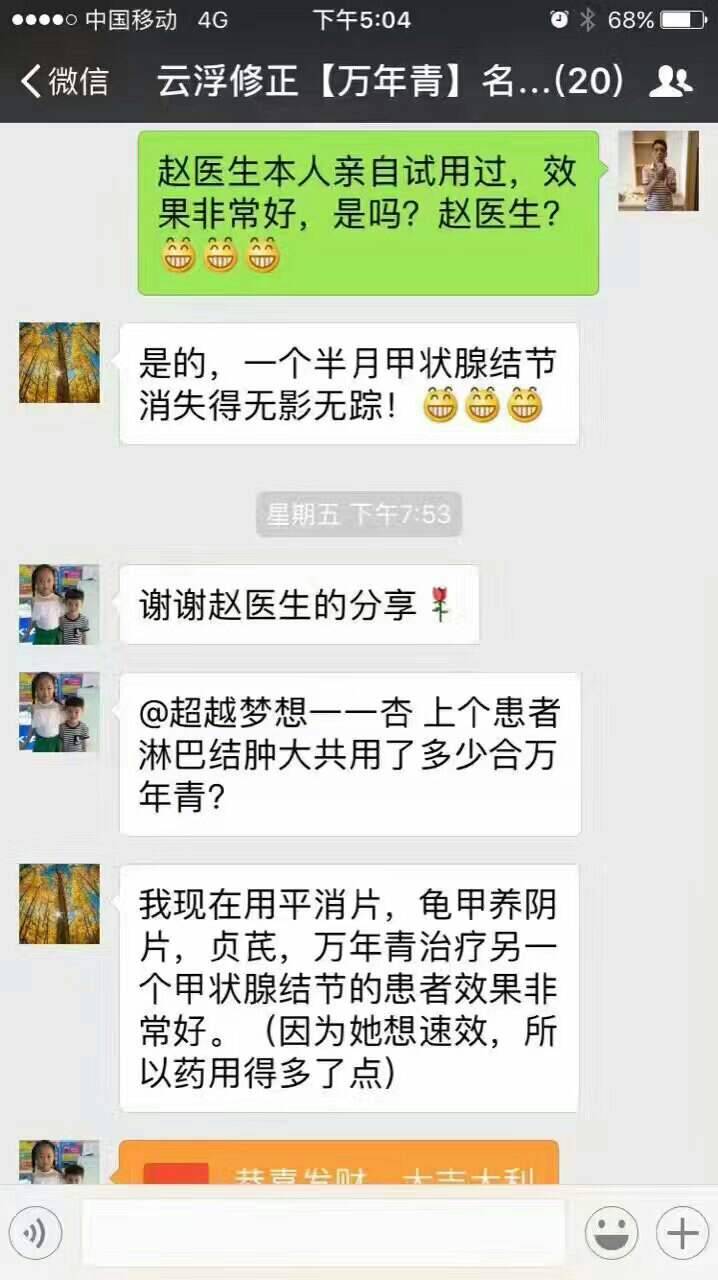Open the group chat members info
718x1280 pixels.
point(670,81)
